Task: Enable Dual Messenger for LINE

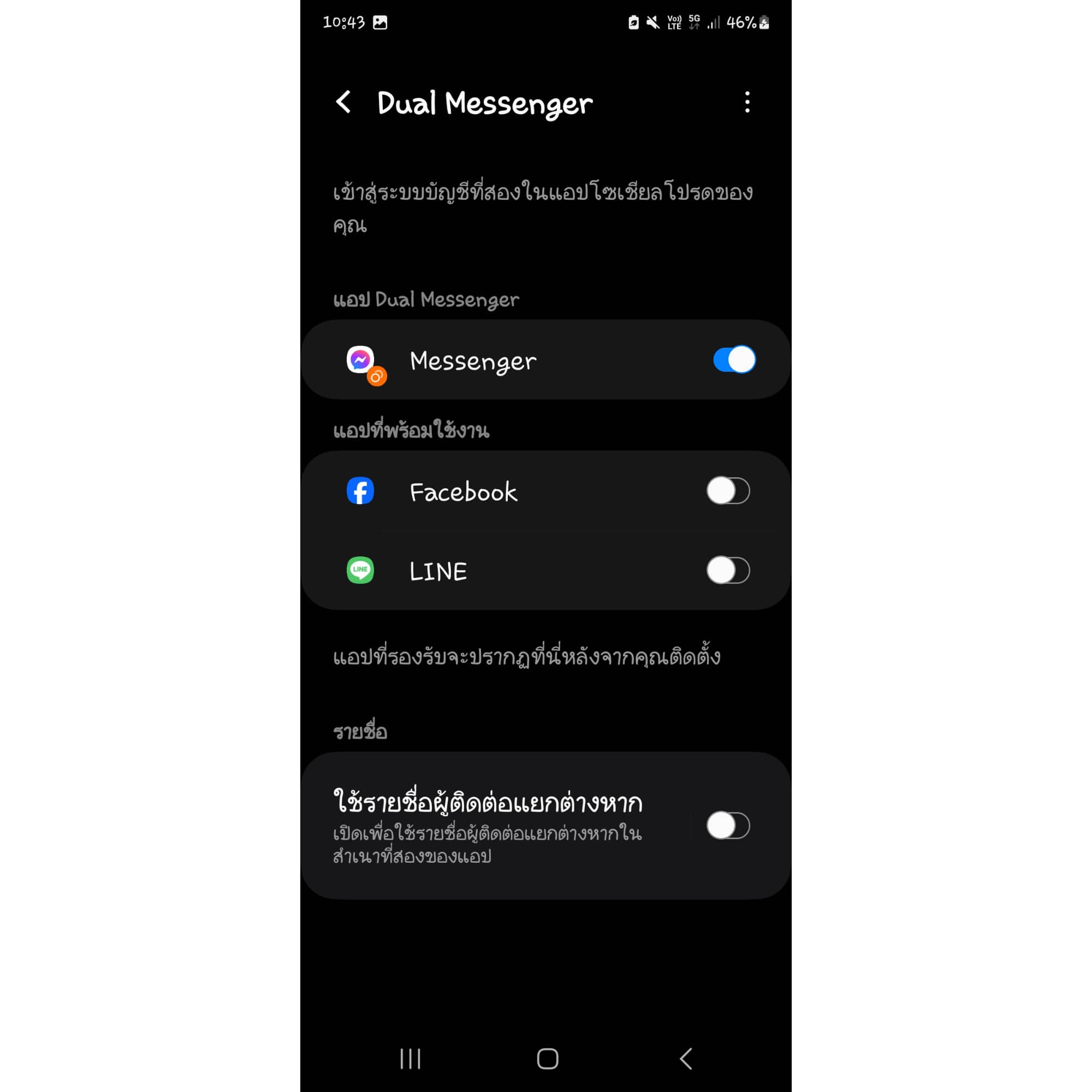Action: (x=728, y=569)
